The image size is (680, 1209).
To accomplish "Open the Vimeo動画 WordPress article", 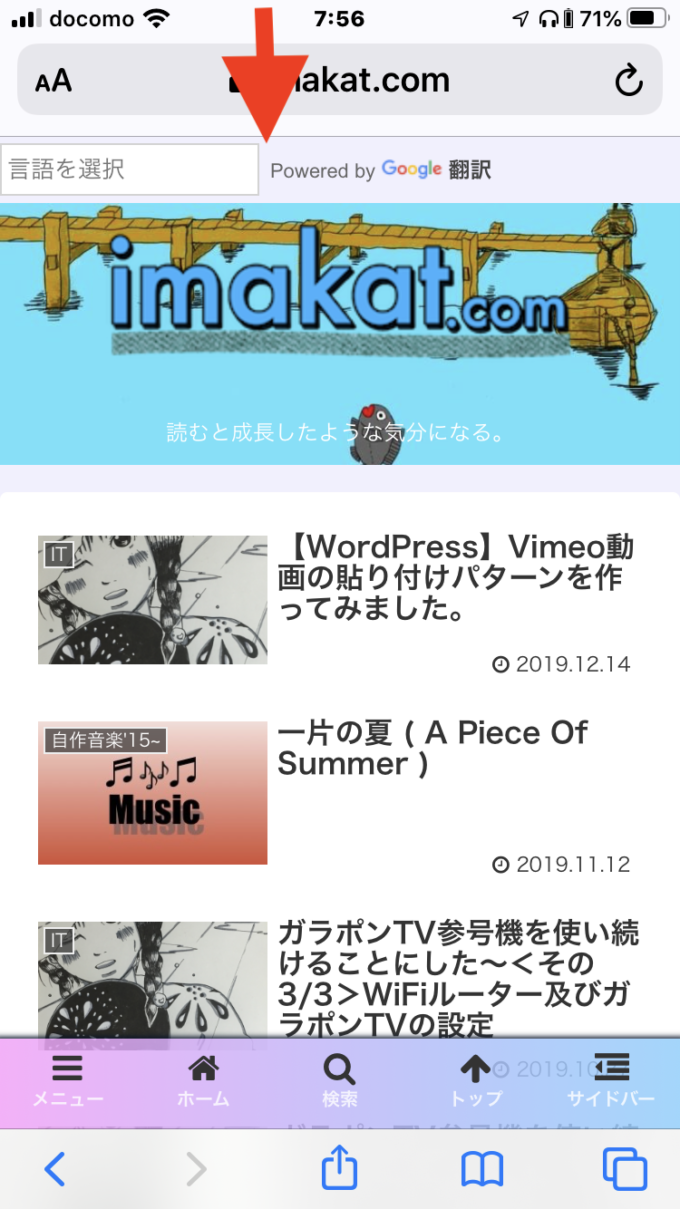I will point(455,578).
